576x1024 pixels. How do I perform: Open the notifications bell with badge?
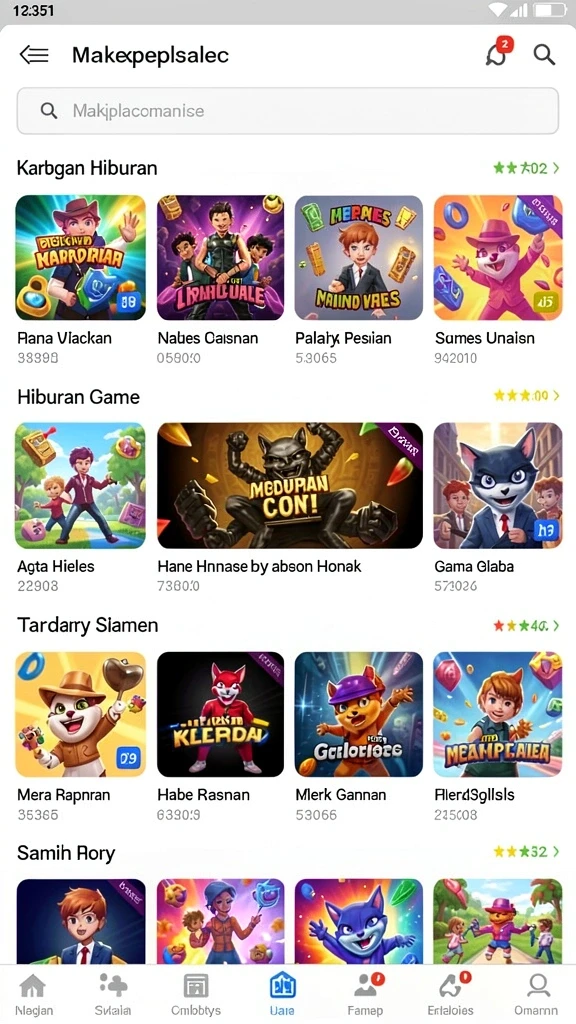(498, 53)
